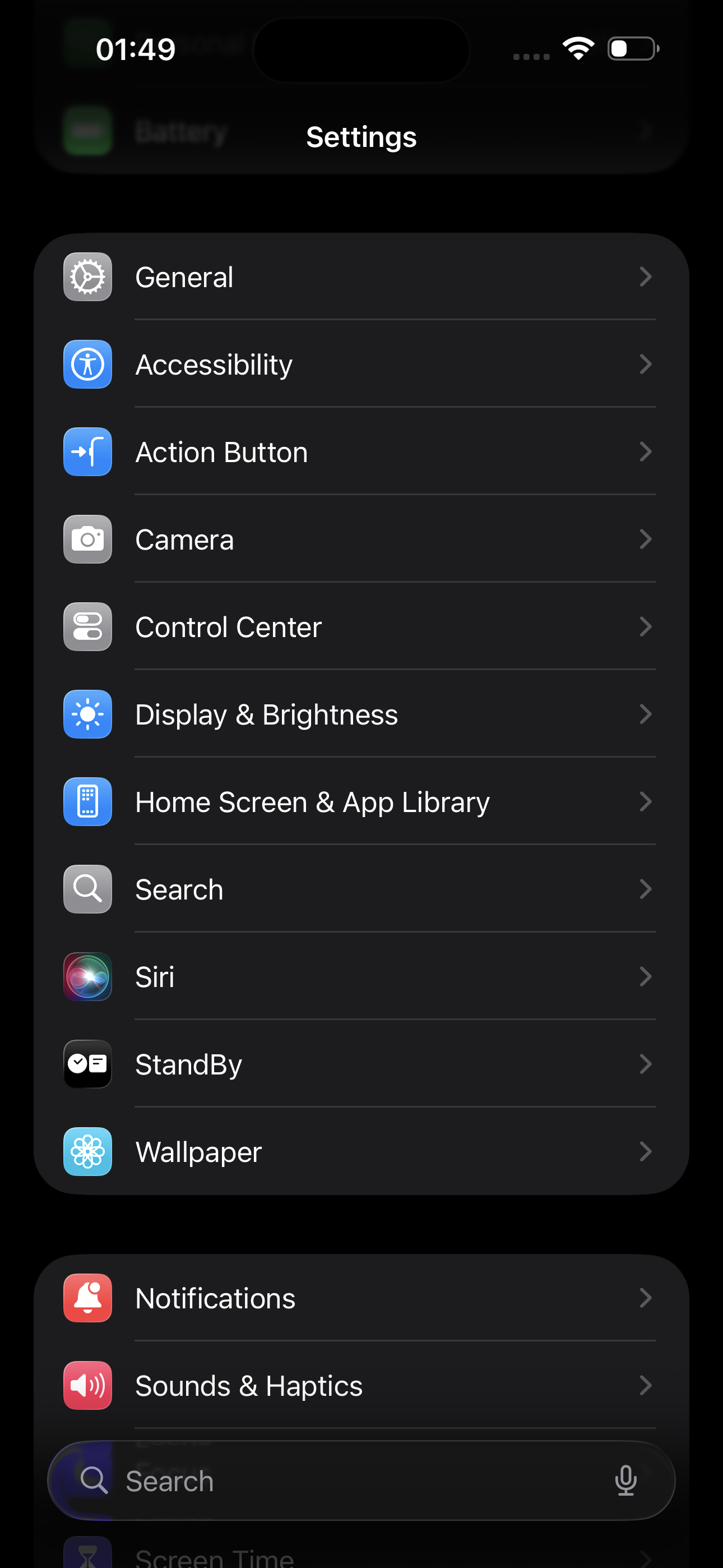Go to Display & Brightness
This screenshot has width=723, height=1568.
pos(360,714)
